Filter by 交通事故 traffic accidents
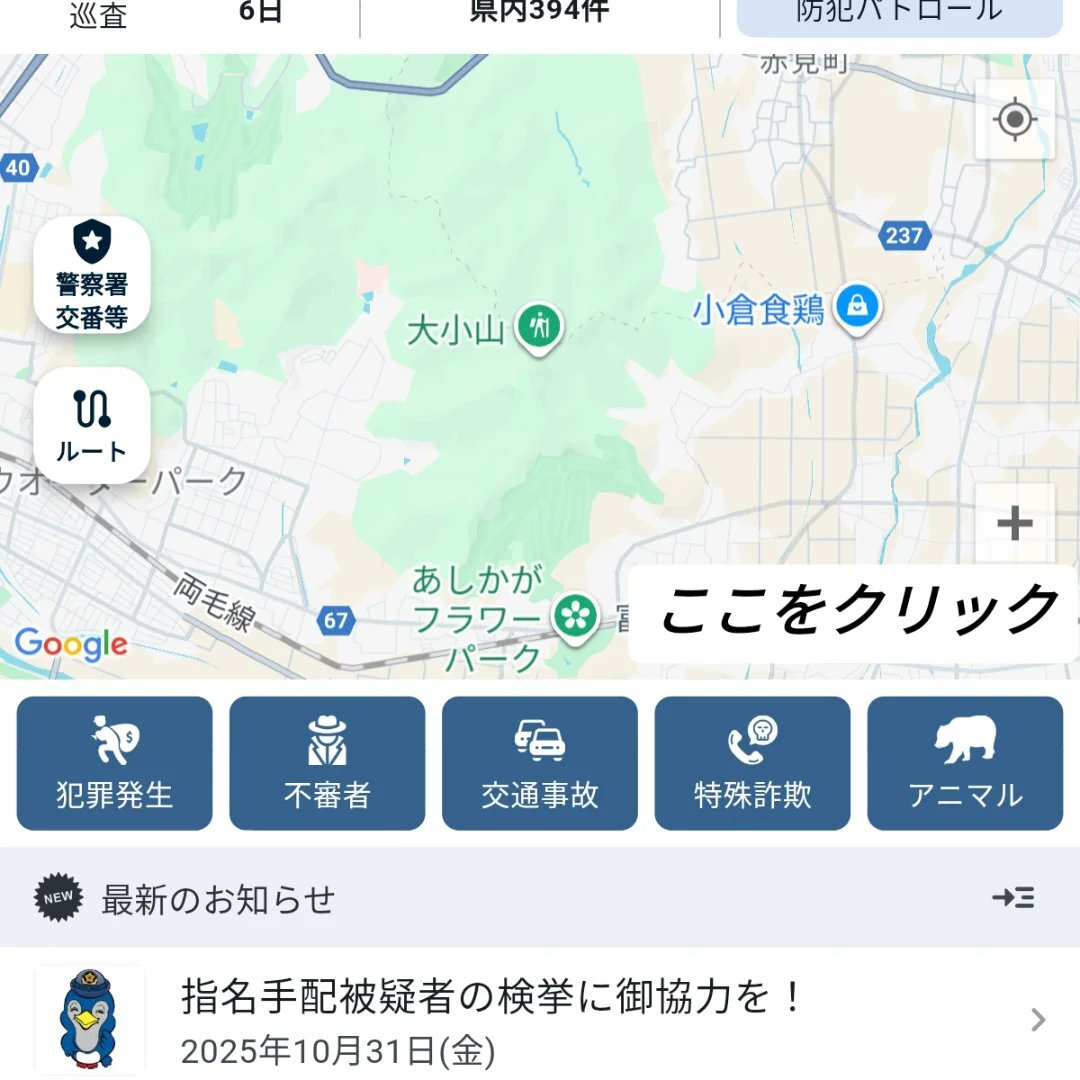1080x1080 pixels. (x=540, y=763)
